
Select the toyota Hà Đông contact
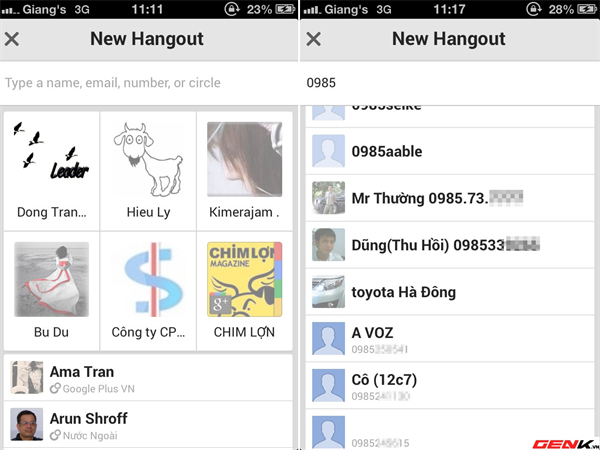coord(450,292)
